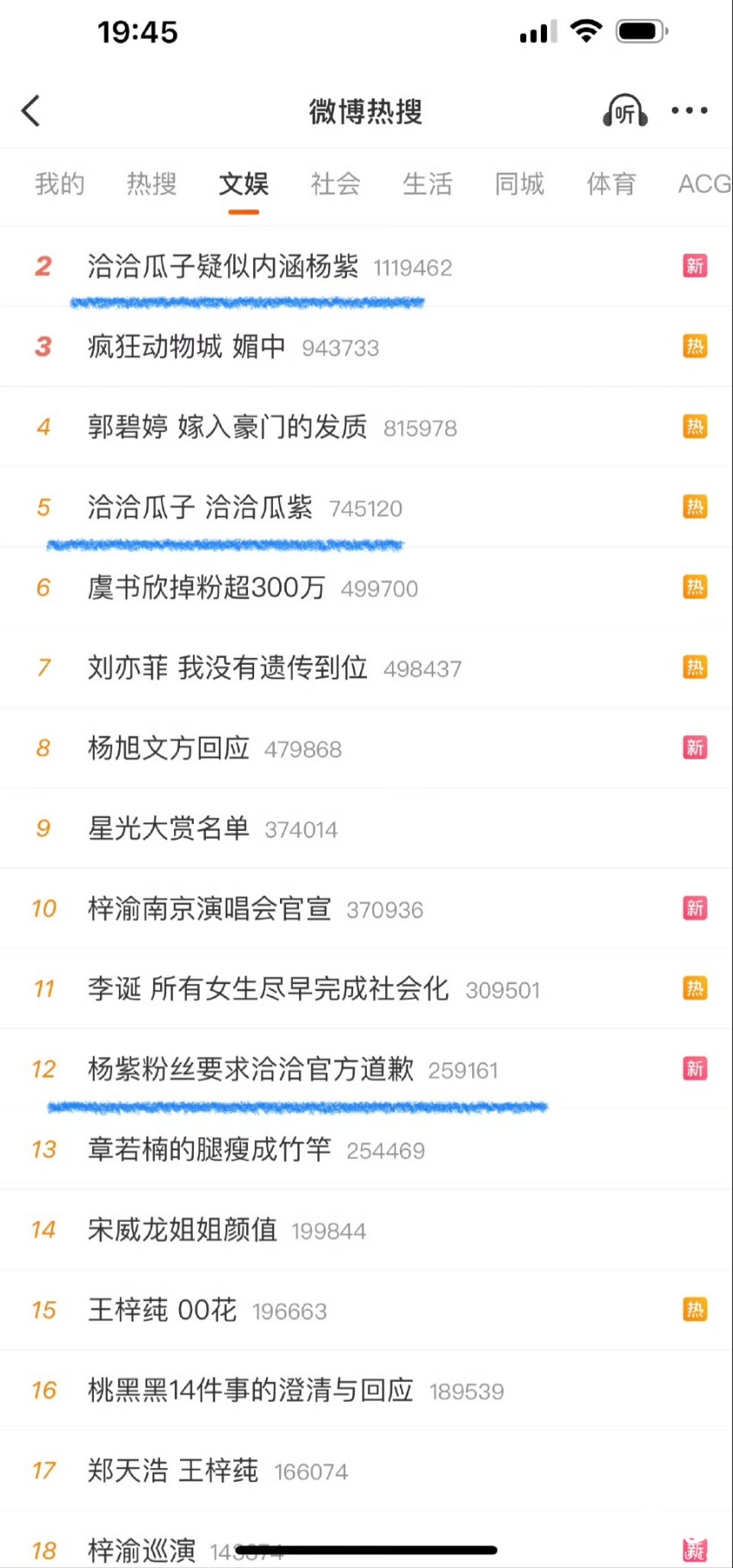
Task: Open topic 桃黑黑14件事的澄清与回应
Action: click(251, 1390)
